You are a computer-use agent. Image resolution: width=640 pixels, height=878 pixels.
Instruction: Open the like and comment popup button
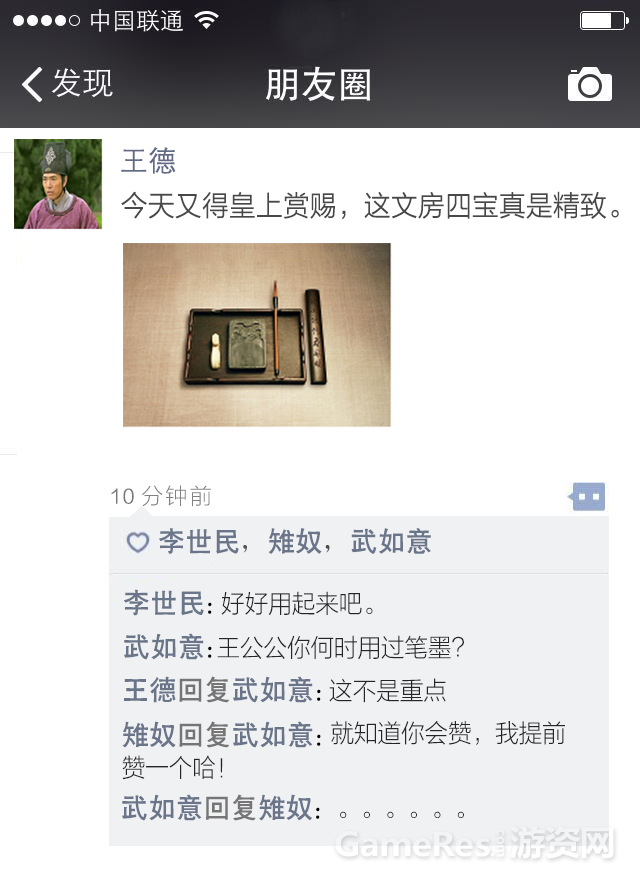[x=588, y=496]
